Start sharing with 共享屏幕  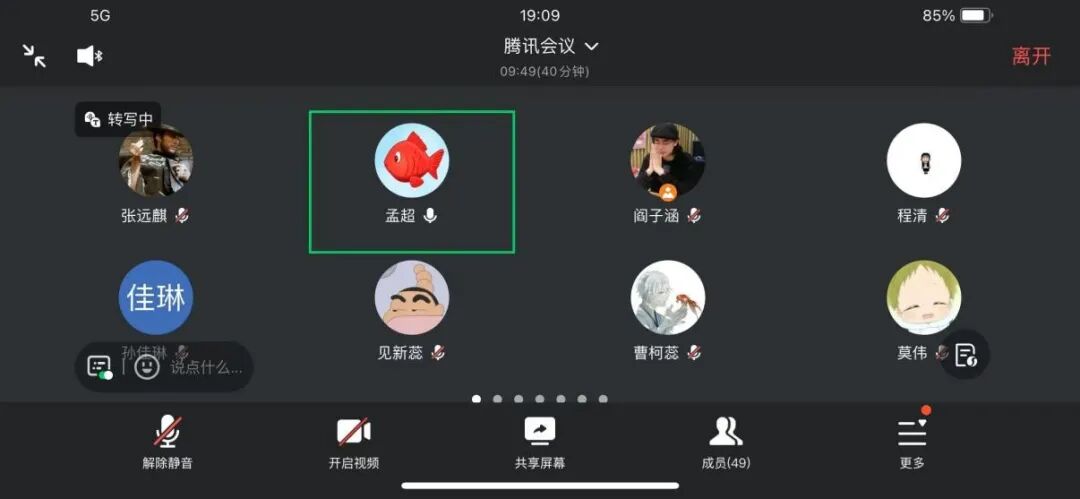point(540,442)
